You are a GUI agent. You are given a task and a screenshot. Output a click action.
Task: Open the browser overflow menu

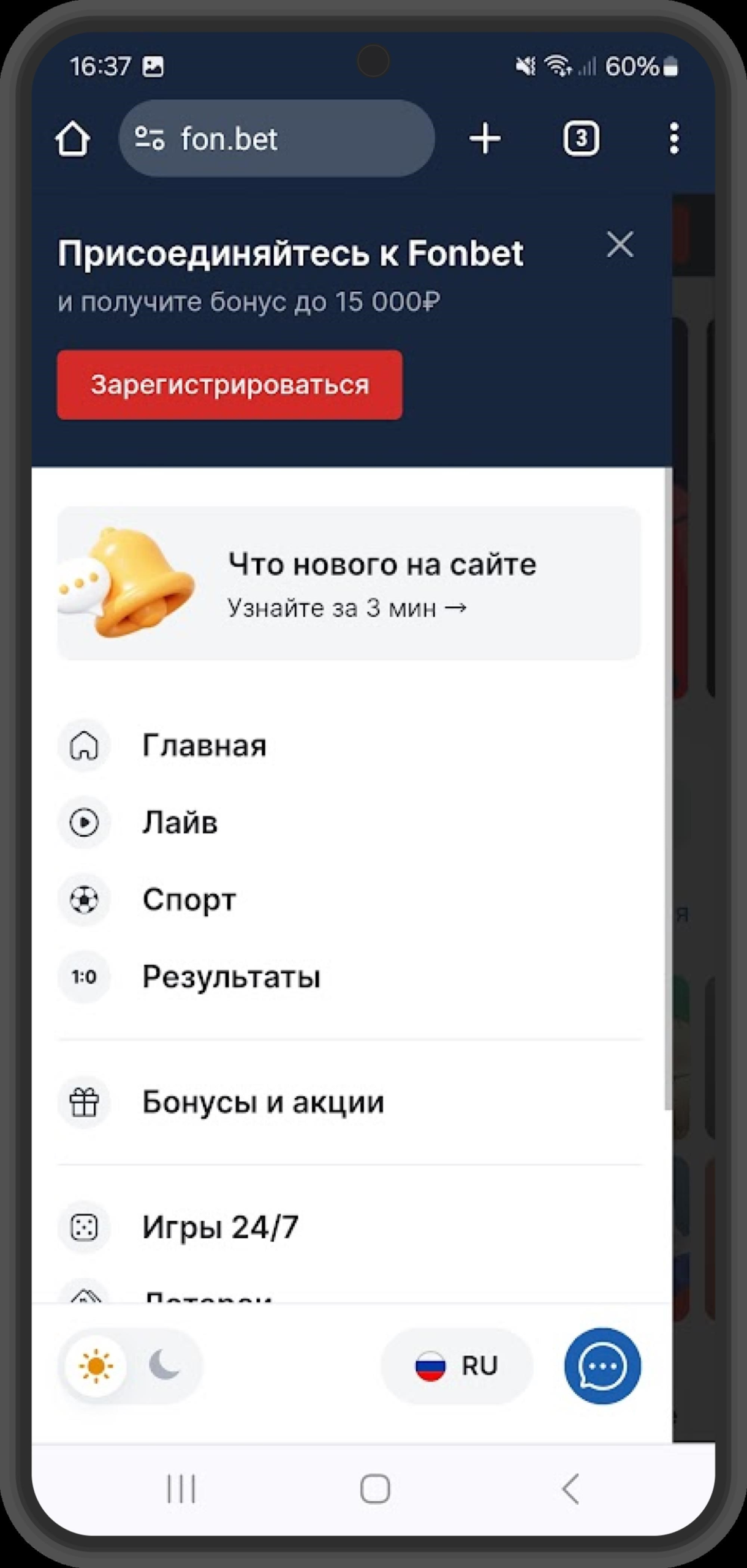coord(673,138)
